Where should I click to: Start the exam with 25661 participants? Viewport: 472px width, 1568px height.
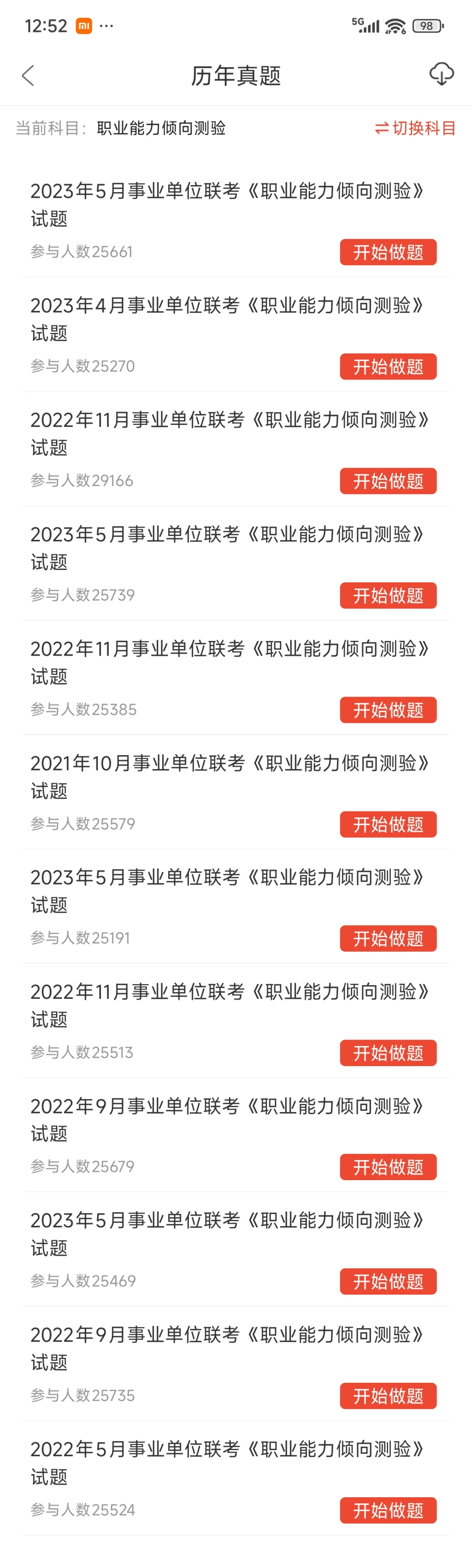pos(388,252)
